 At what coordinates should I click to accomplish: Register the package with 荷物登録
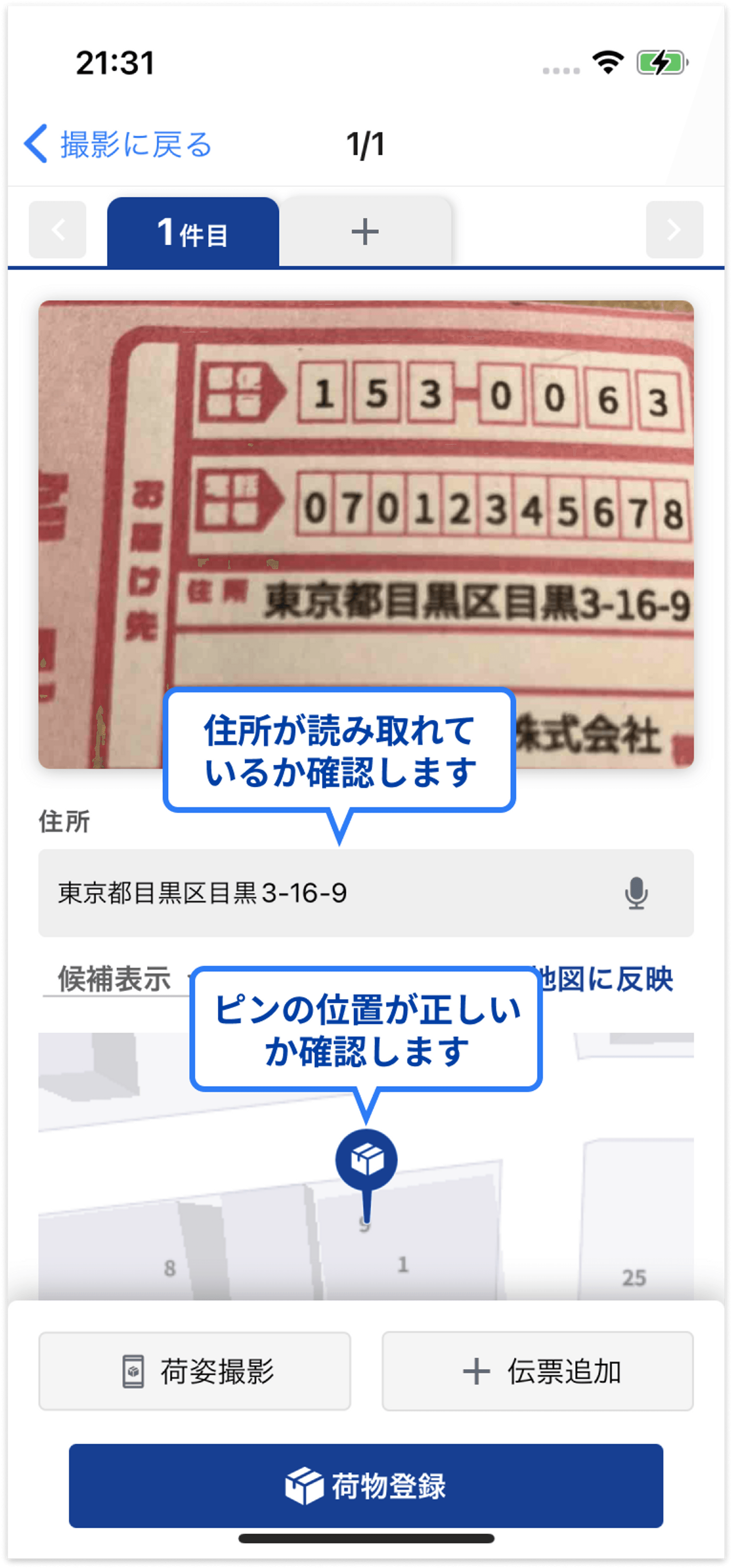[366, 1485]
